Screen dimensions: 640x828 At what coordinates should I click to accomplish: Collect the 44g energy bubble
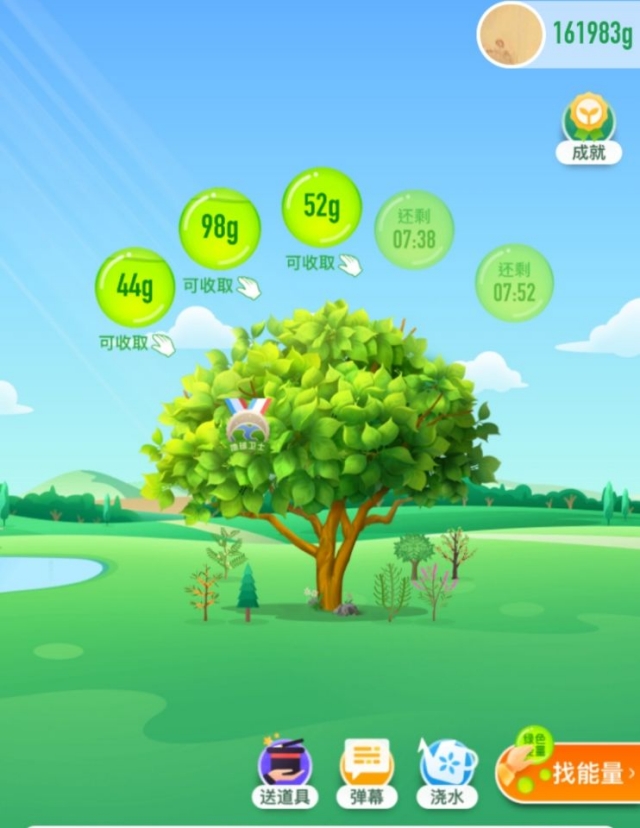(x=134, y=287)
